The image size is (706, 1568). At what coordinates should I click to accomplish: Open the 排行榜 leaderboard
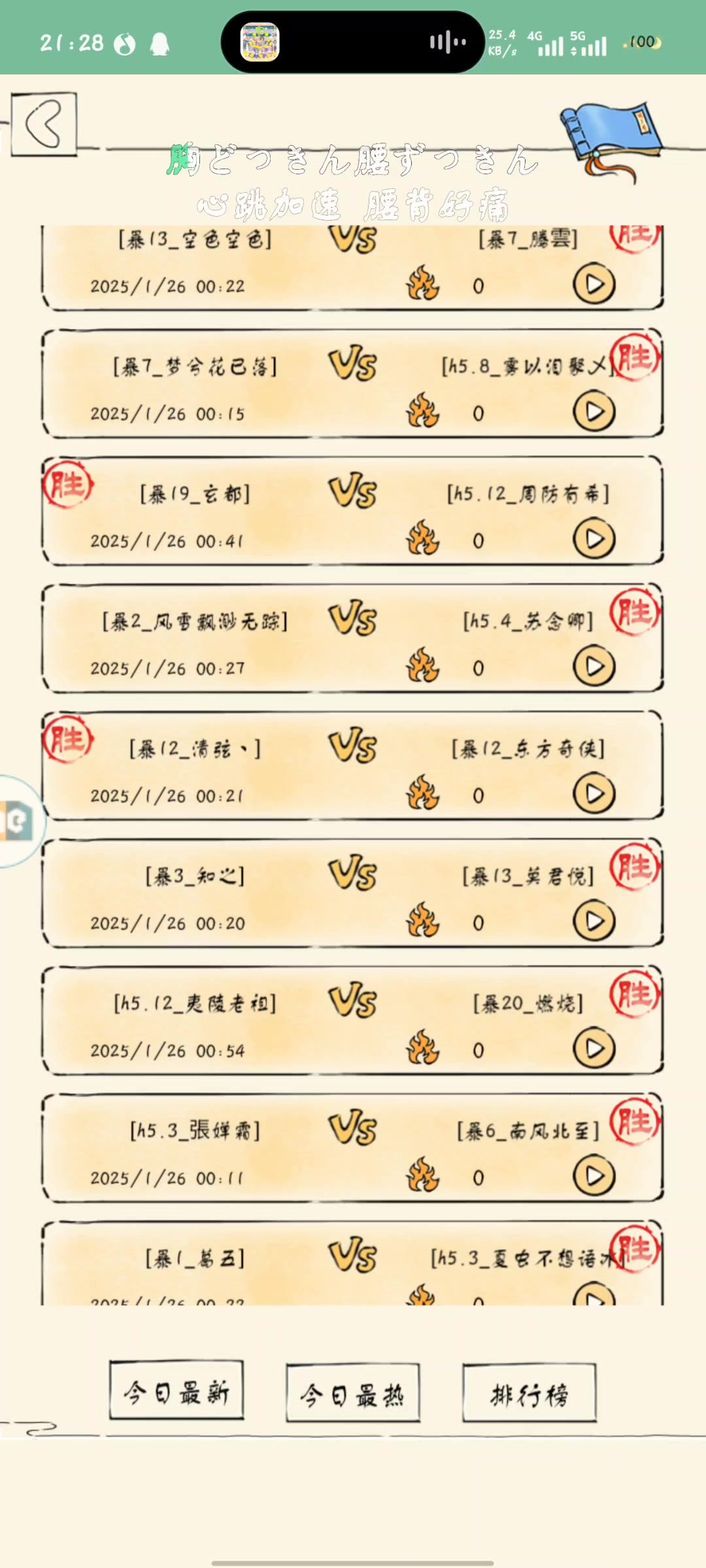529,1394
